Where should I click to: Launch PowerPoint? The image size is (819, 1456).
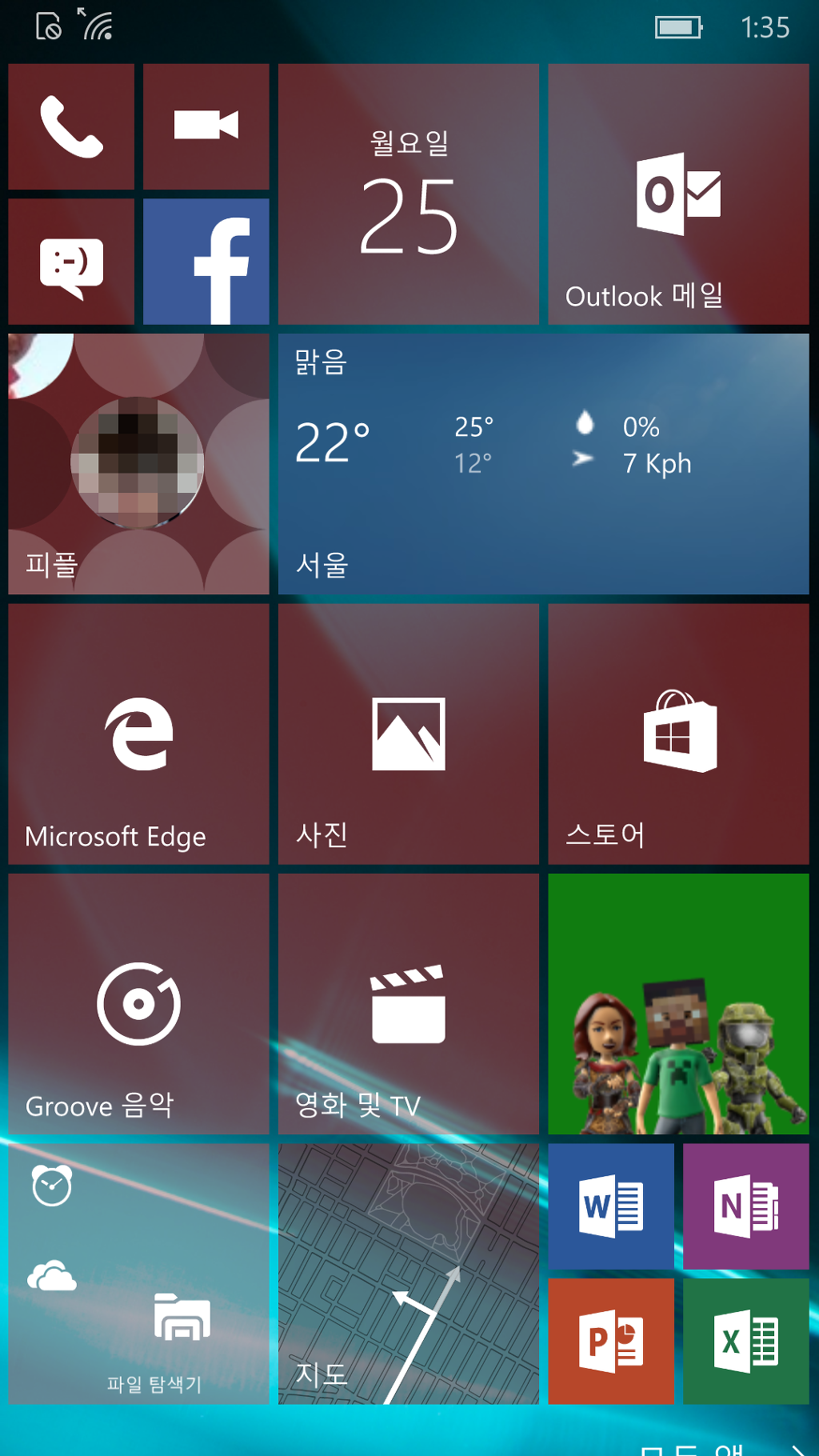pyautogui.click(x=611, y=1340)
